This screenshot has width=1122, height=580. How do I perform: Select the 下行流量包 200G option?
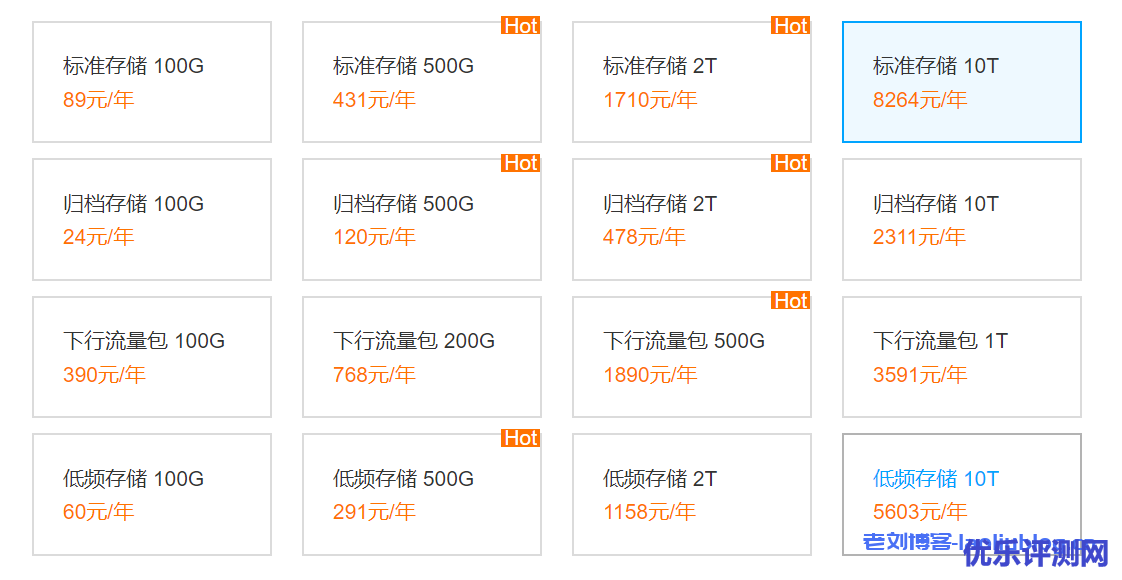click(x=422, y=357)
